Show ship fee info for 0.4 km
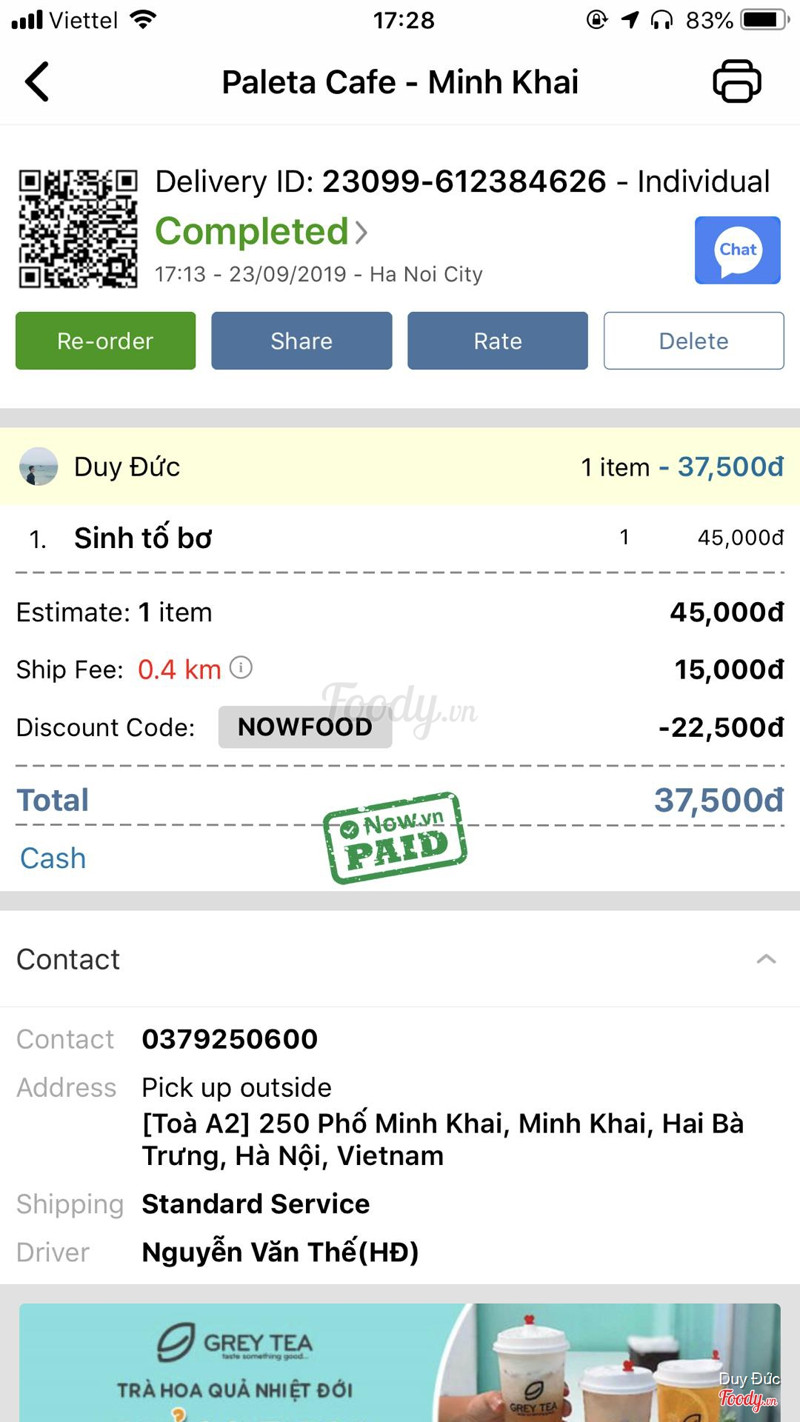The image size is (800, 1422). coord(241,668)
